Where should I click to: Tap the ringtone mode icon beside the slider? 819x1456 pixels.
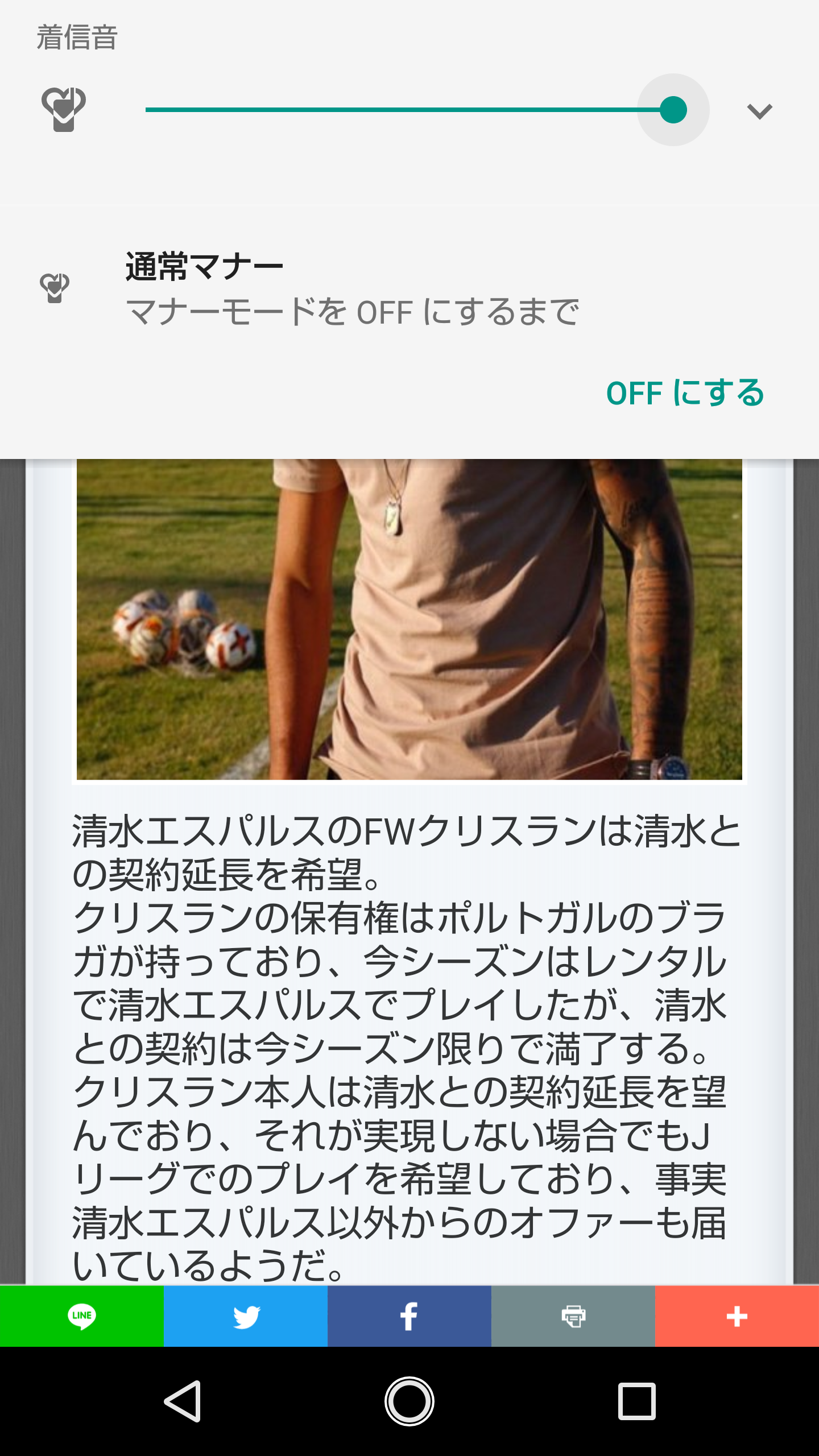63,109
